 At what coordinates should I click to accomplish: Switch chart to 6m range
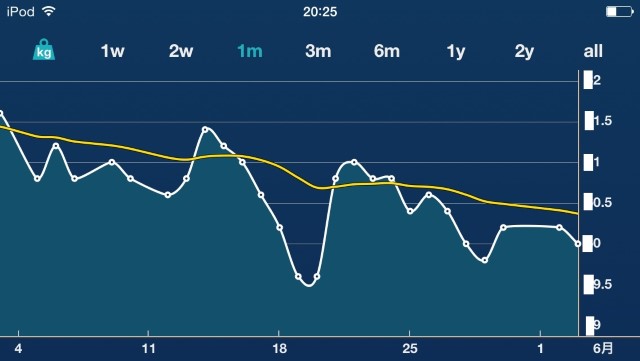coord(387,51)
